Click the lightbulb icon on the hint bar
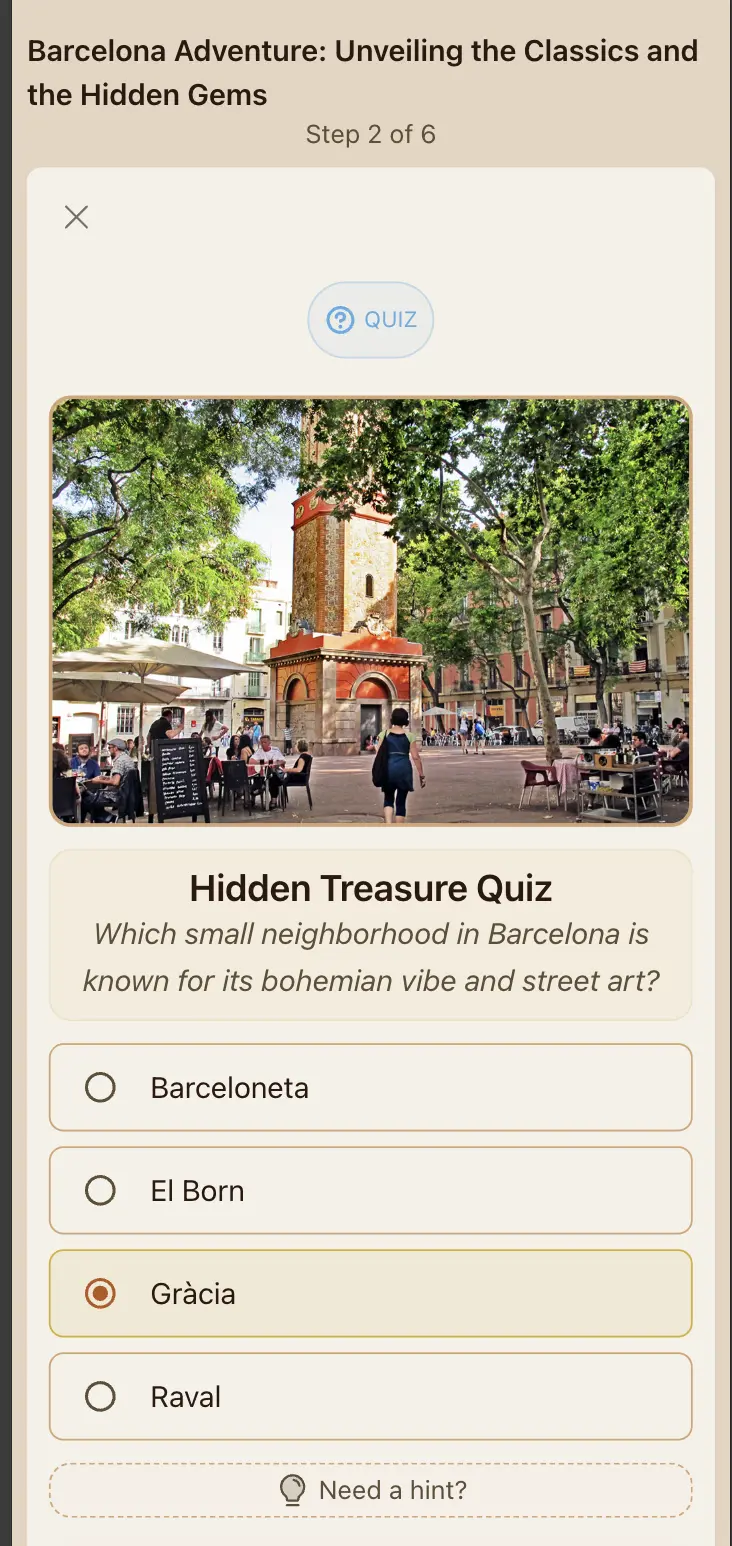Screen dimensions: 732x1546 (293, 1489)
